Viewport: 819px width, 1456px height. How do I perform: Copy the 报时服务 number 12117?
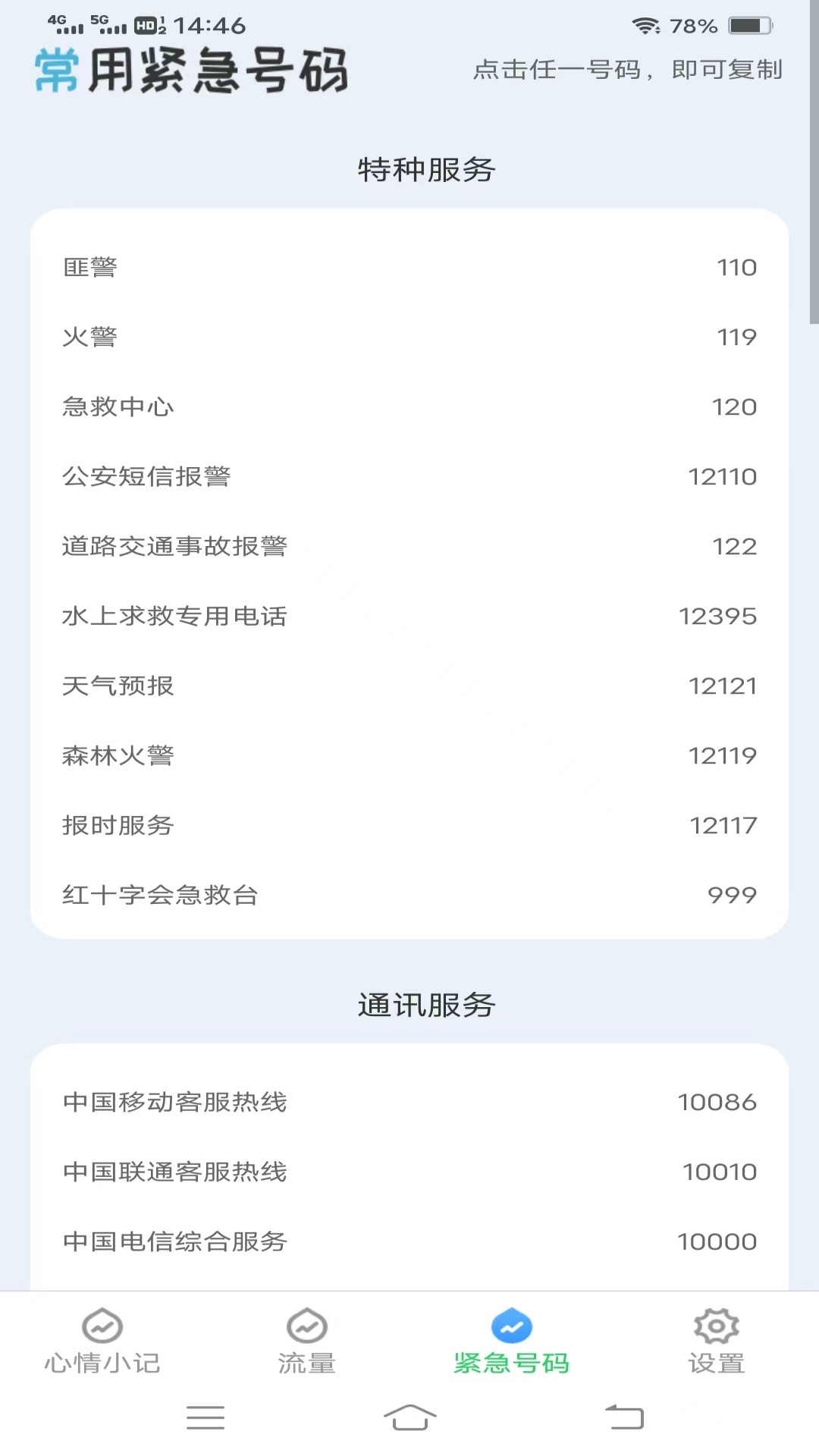(723, 826)
